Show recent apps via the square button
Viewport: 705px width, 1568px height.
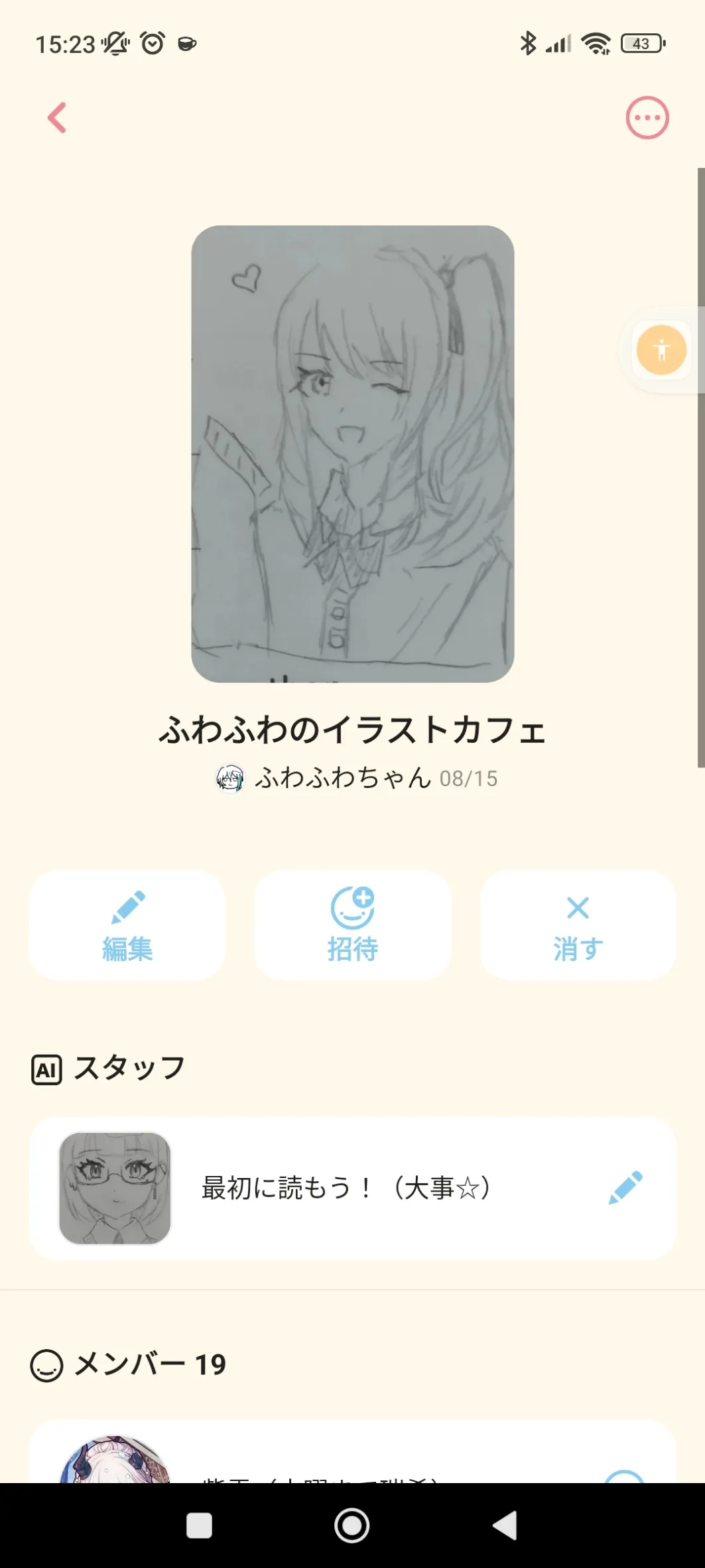[x=199, y=1525]
